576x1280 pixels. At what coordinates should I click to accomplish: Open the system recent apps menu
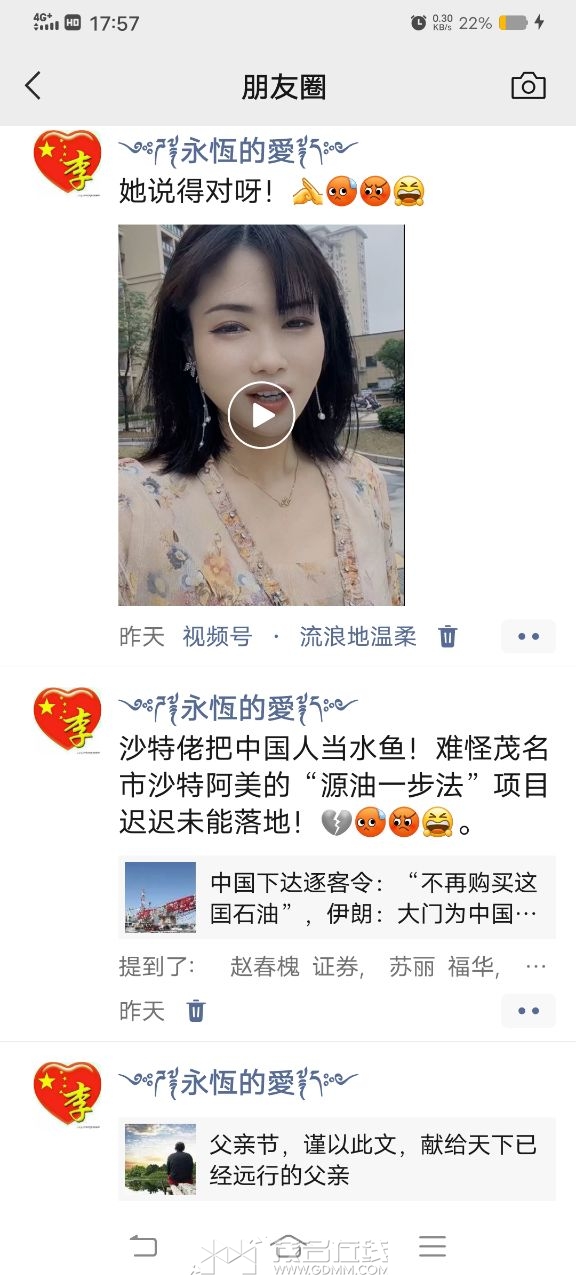point(432,1246)
